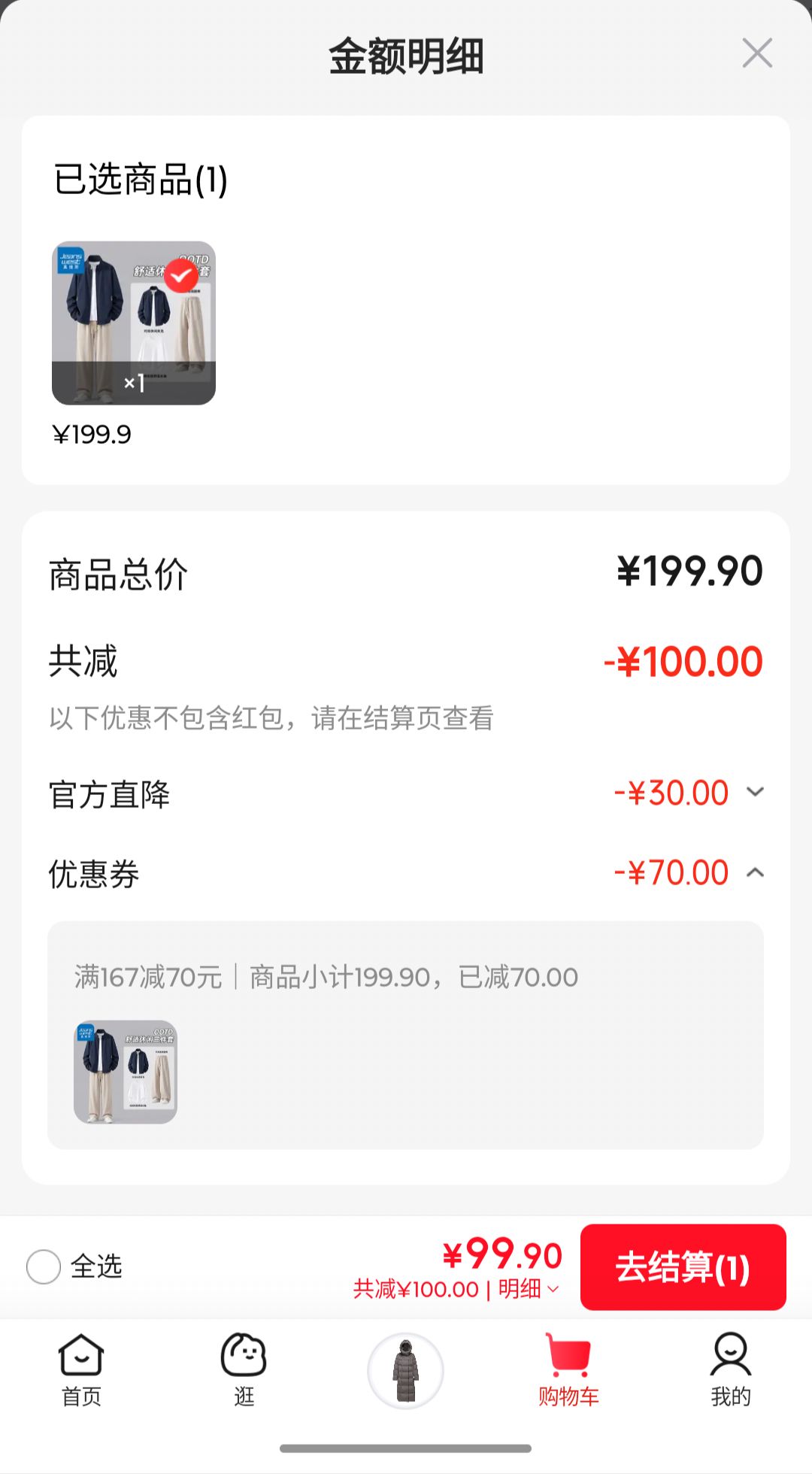Switch to the 逛 tab
Image resolution: width=812 pixels, height=1474 pixels.
pos(244,1370)
